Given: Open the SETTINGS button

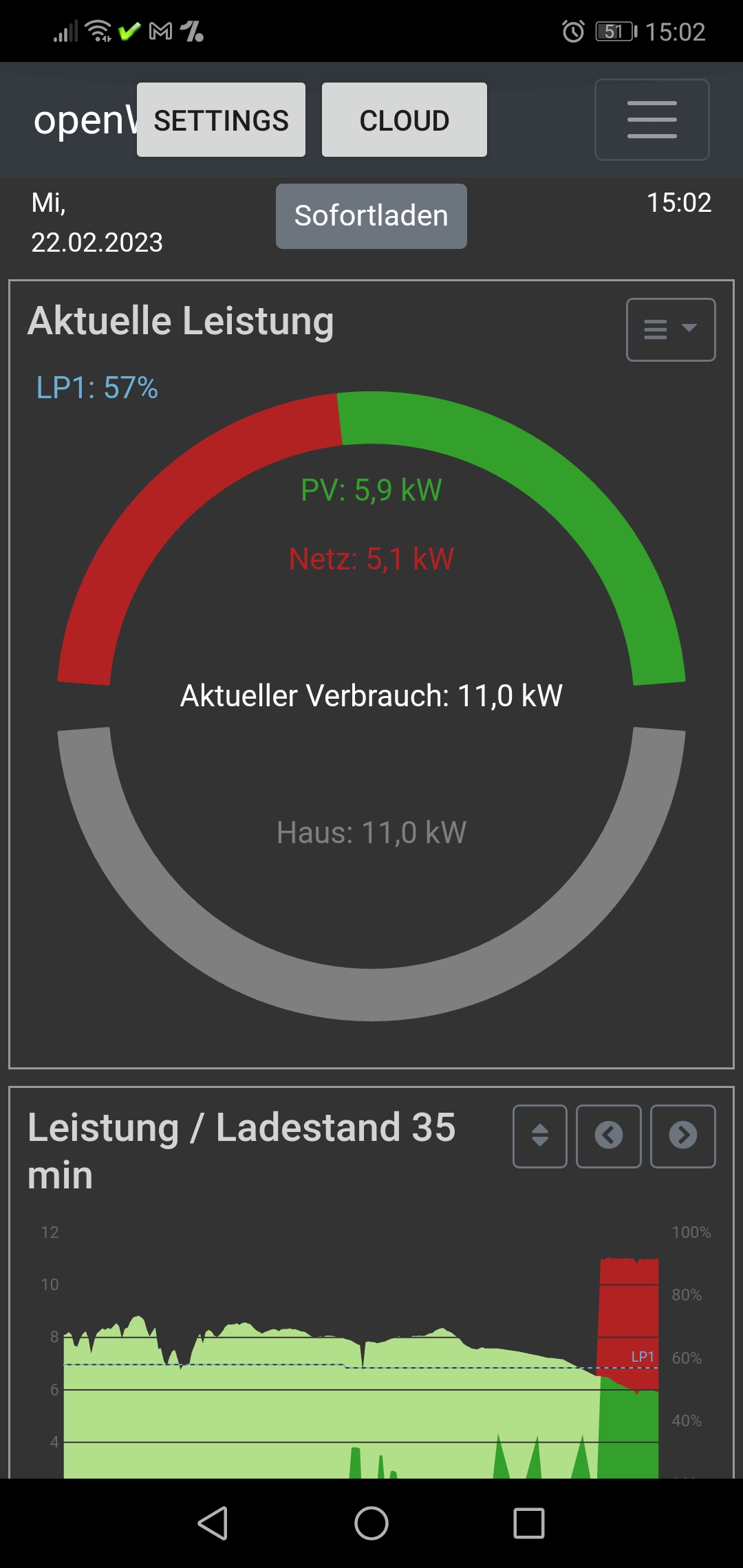Looking at the screenshot, I should click(x=221, y=120).
